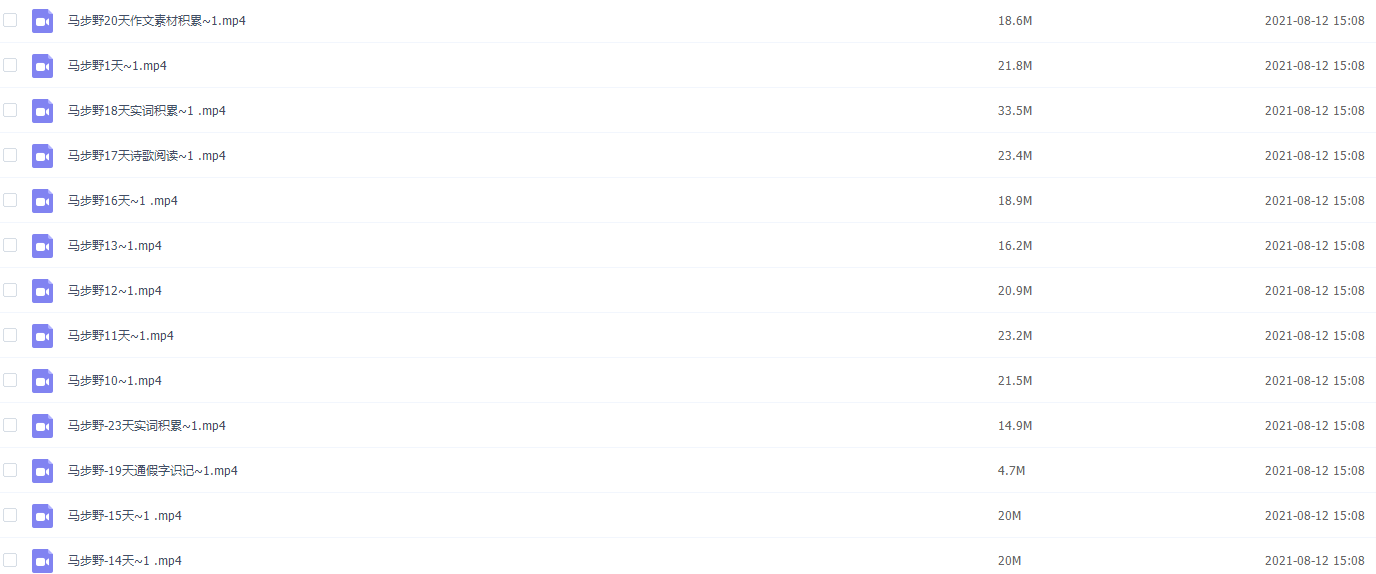Open the 马步野-14天~1 .mp4 file
The height and width of the screenshot is (574, 1376).
click(124, 561)
